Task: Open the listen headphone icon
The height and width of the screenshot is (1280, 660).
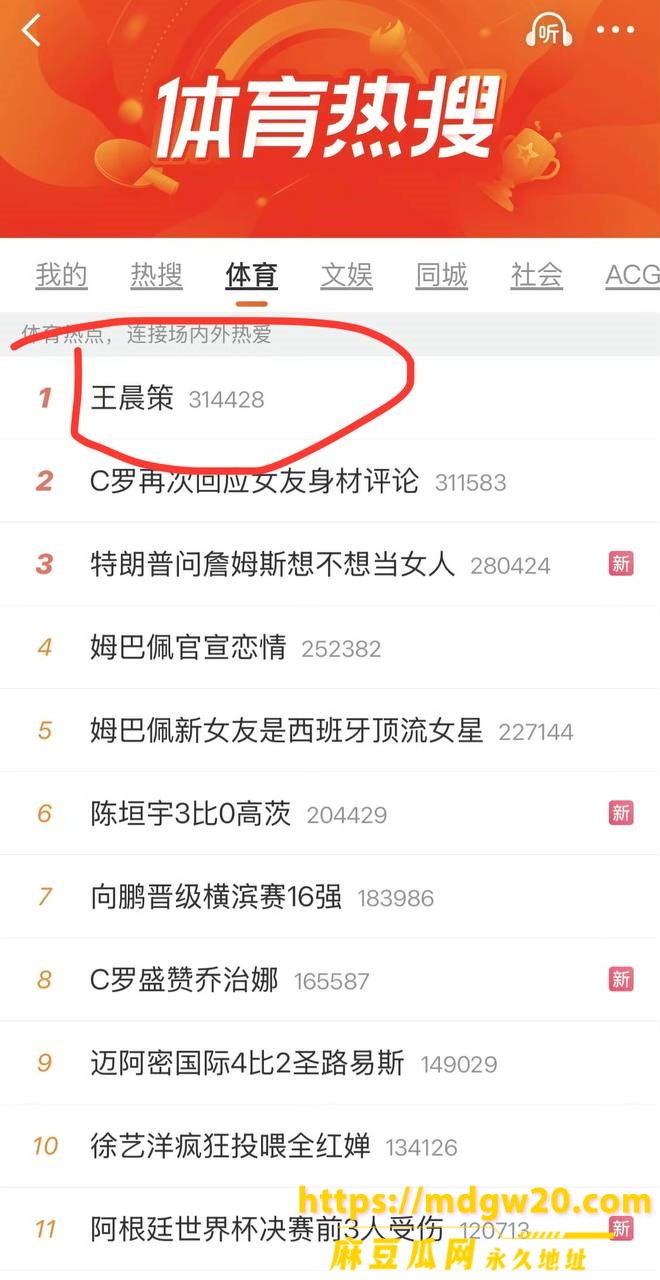Action: [x=550, y=32]
